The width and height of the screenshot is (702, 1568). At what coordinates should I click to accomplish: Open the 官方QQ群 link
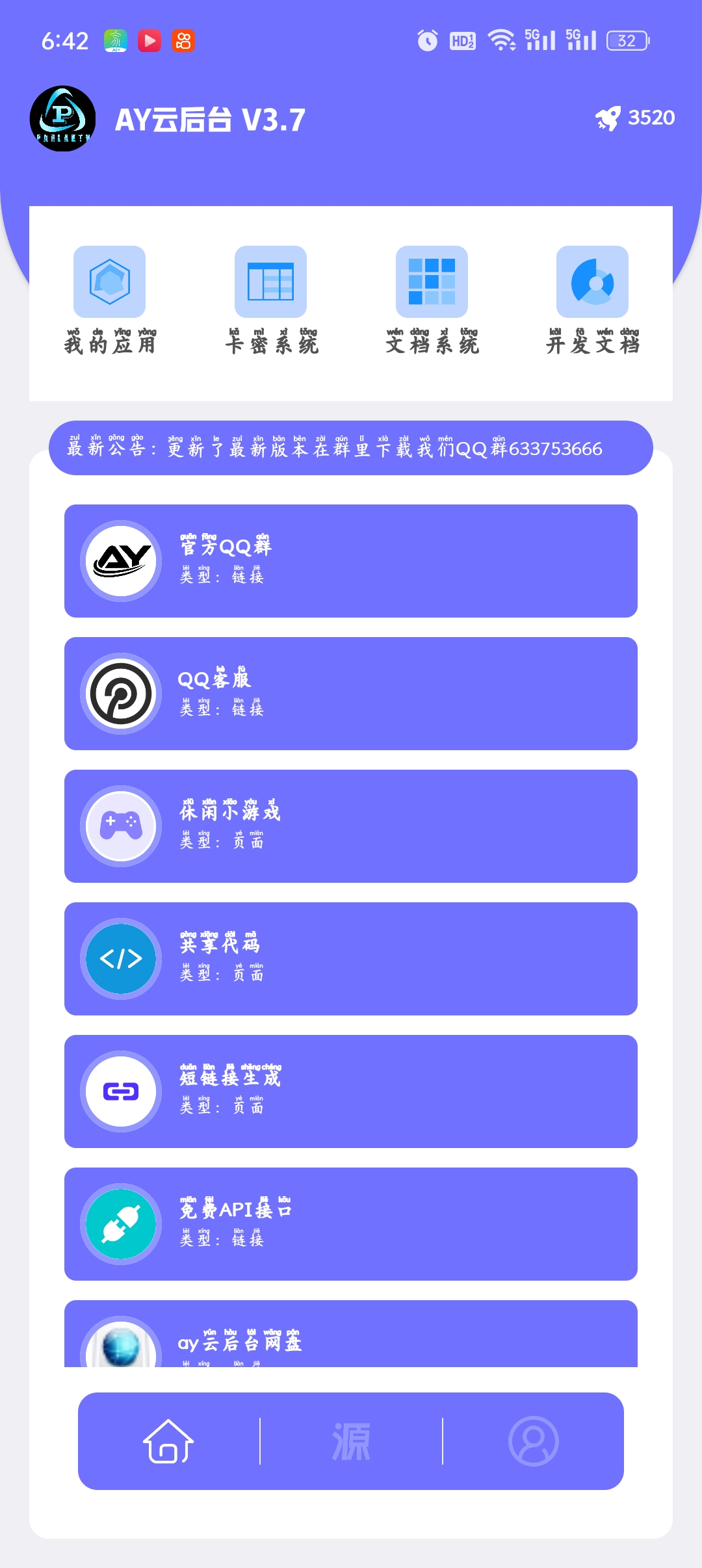(x=351, y=561)
